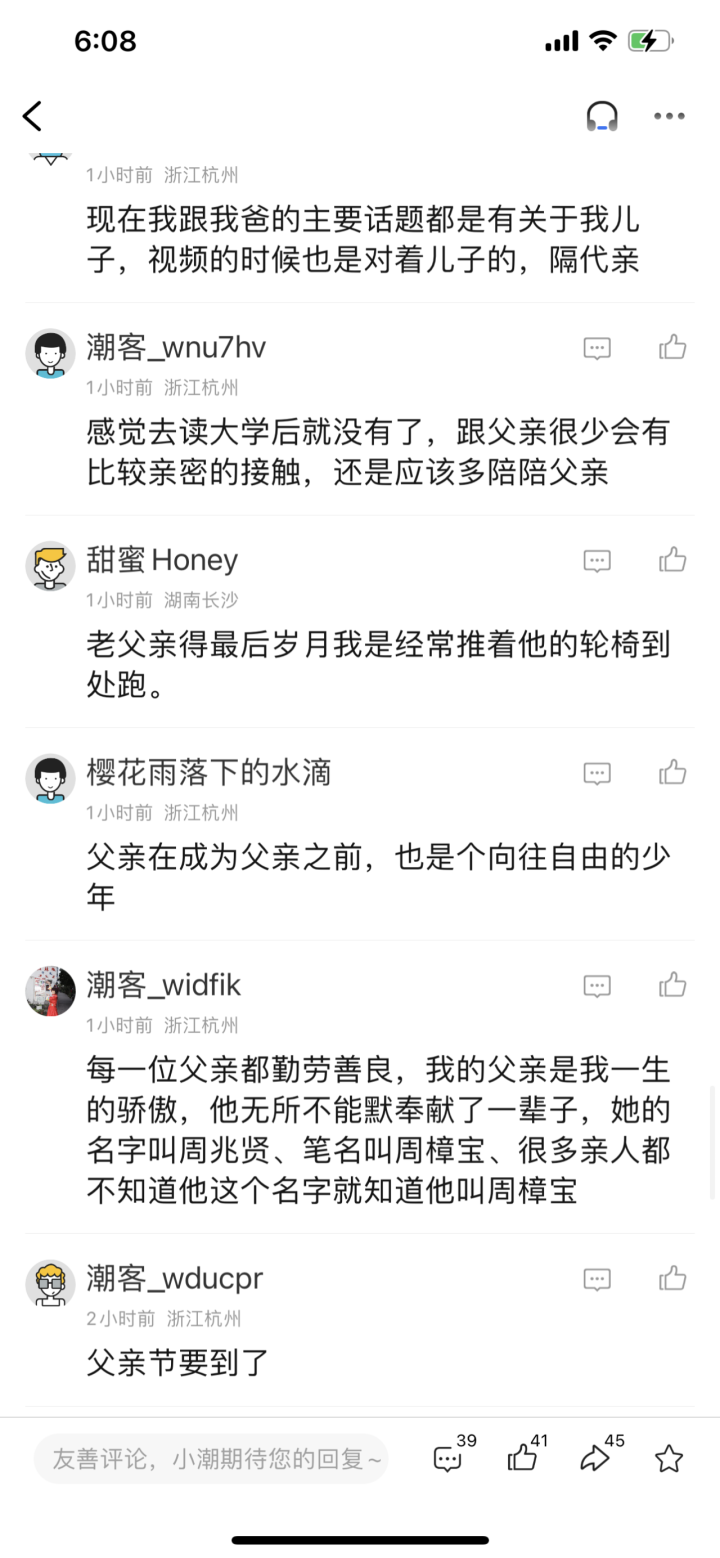Open 潮客_widfik's profile avatar
The height and width of the screenshot is (1558, 720).
pos(50,991)
